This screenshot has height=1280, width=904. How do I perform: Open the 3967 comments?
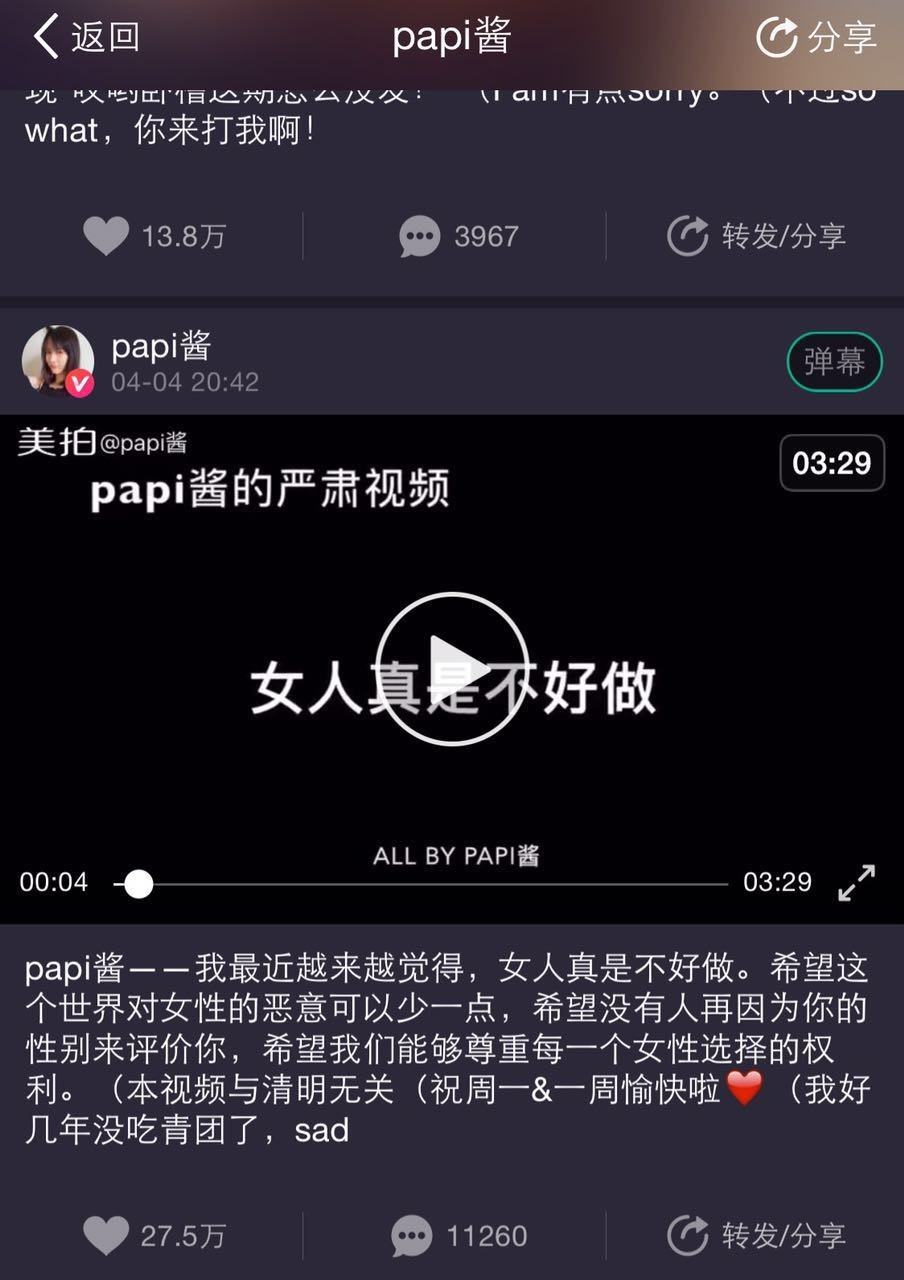pyautogui.click(x=458, y=236)
